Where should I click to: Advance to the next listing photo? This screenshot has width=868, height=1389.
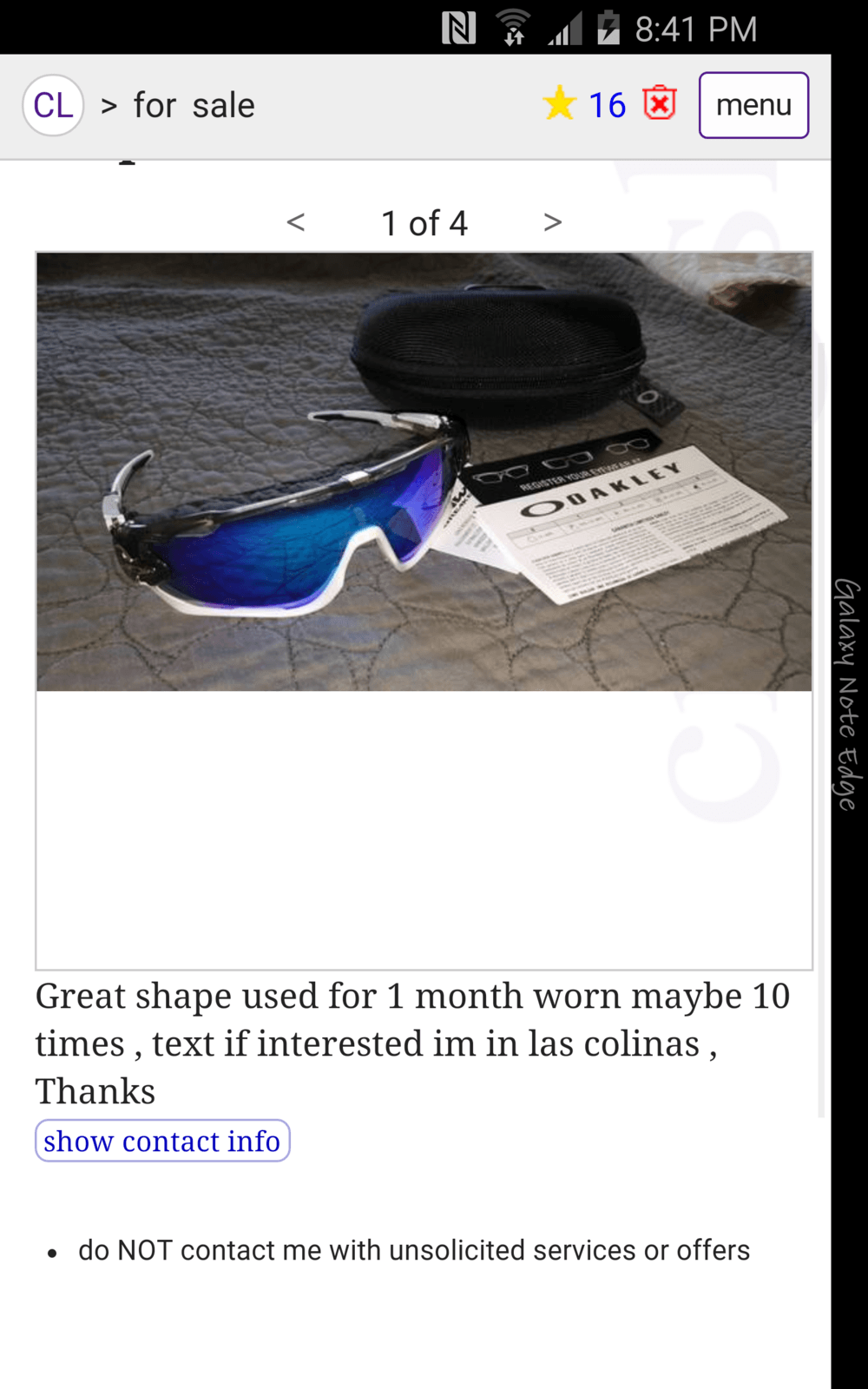(x=553, y=222)
